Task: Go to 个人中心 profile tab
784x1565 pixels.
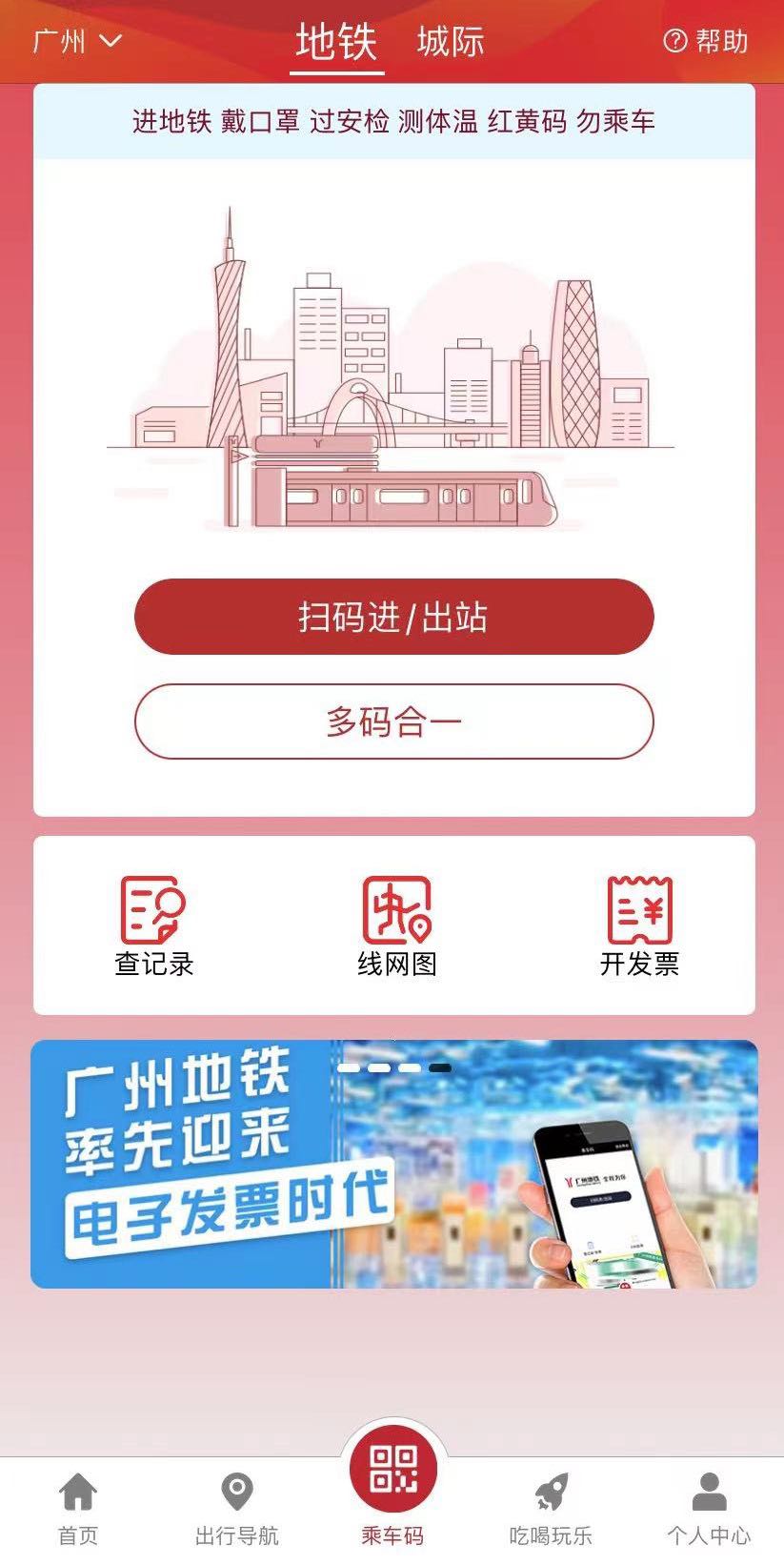Action: pyautogui.click(x=708, y=1509)
